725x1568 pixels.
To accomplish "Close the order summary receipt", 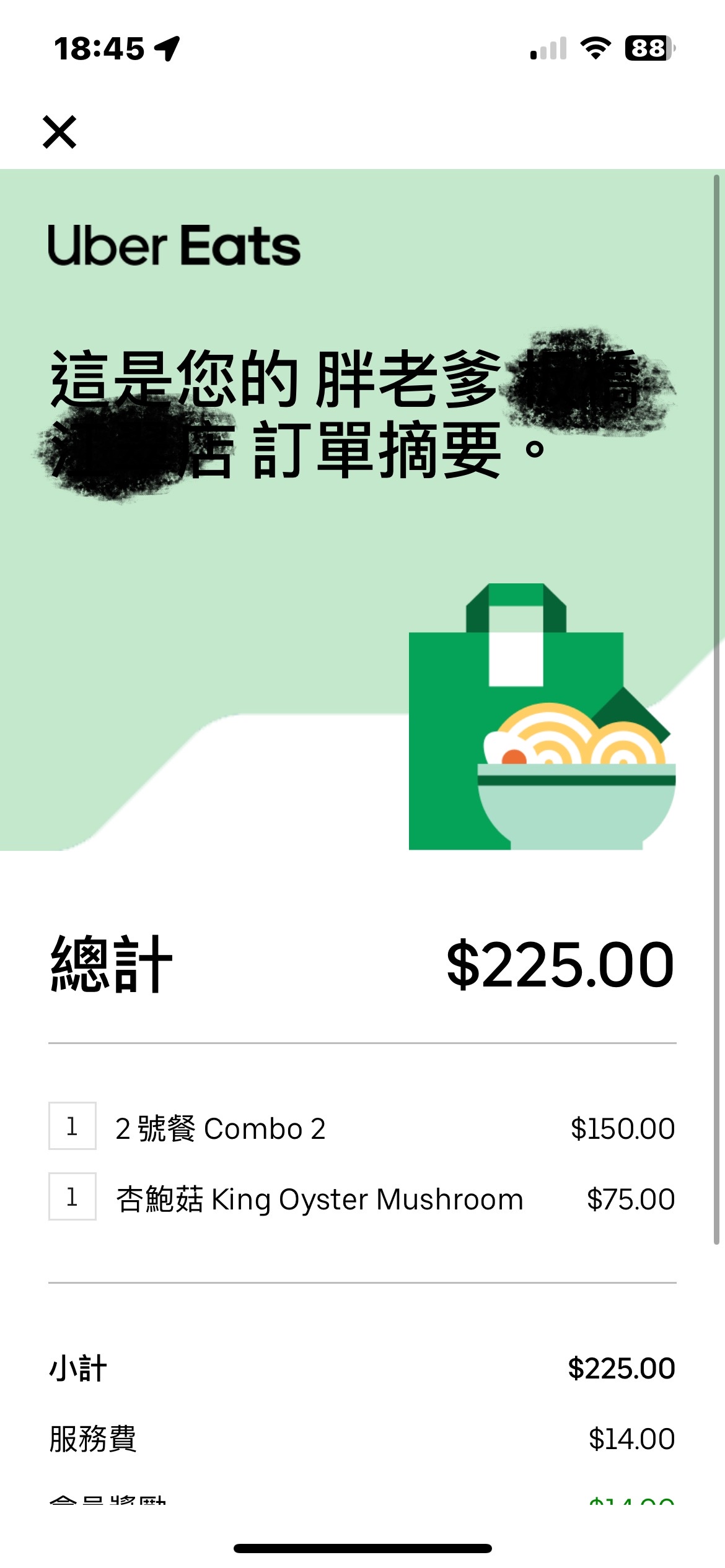I will (x=59, y=132).
